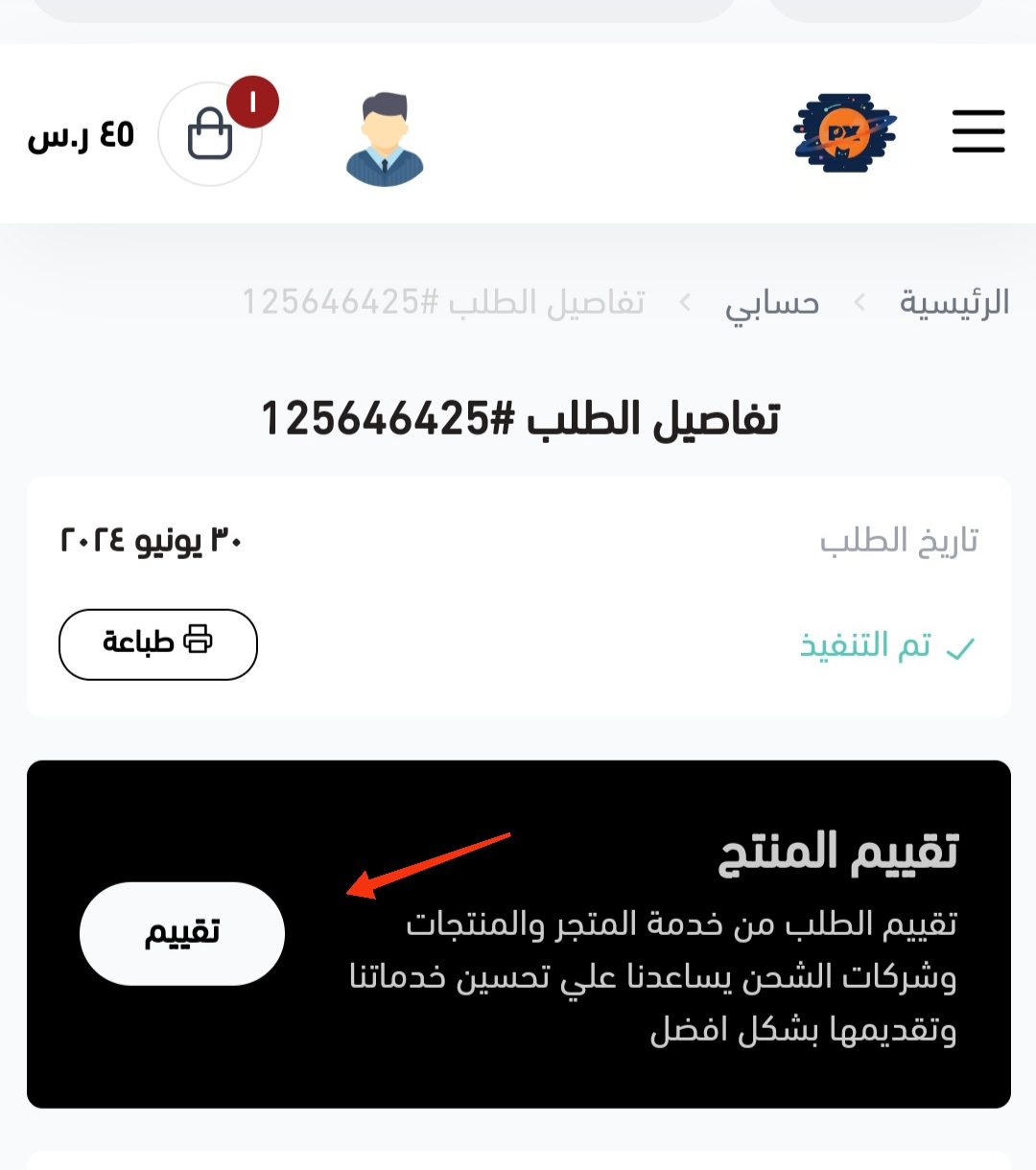Print the order with طباعة button
Image resolution: width=1036 pixels, height=1170 pixels.
pyautogui.click(x=158, y=643)
